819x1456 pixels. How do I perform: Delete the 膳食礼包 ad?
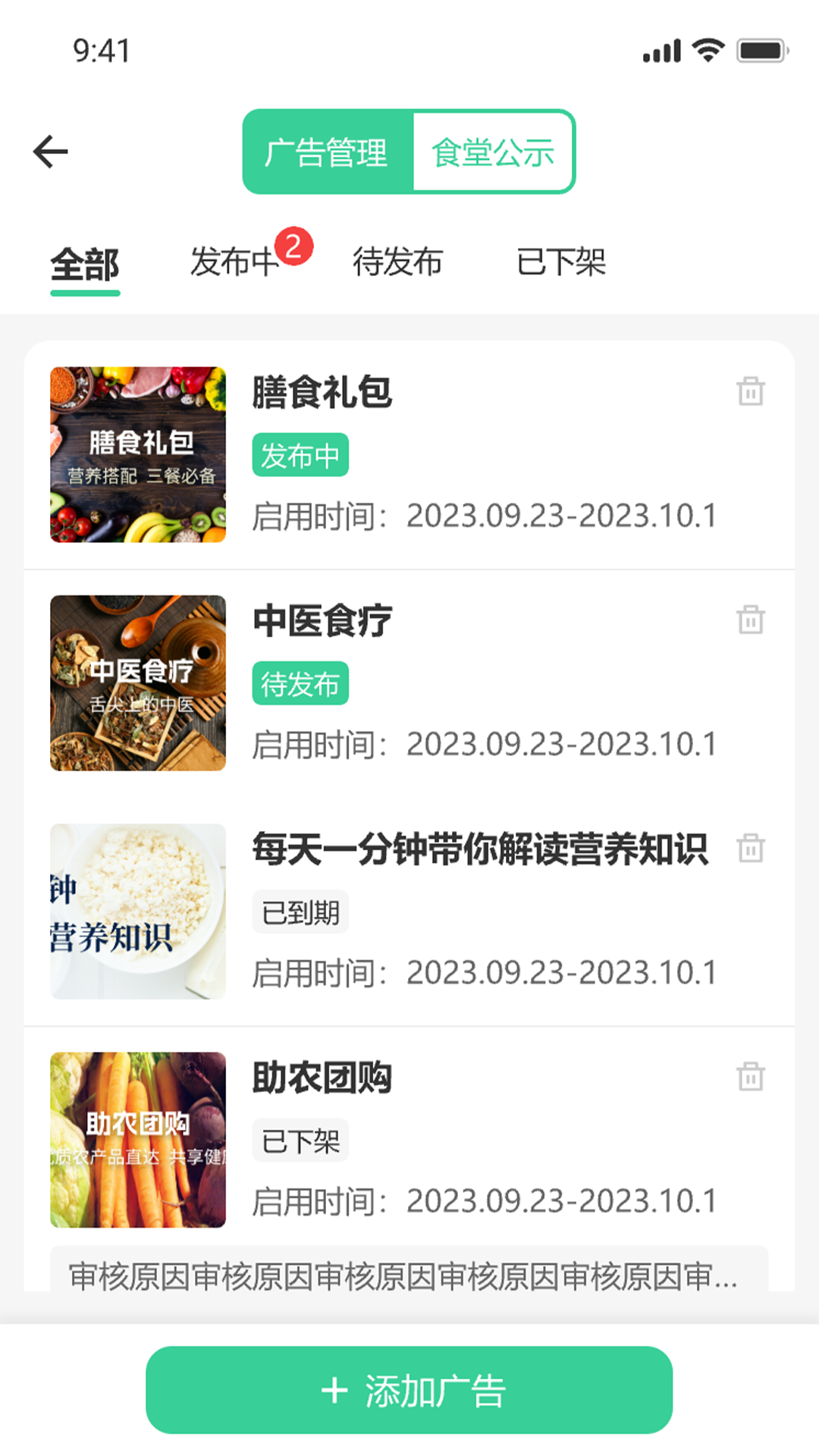point(751,391)
